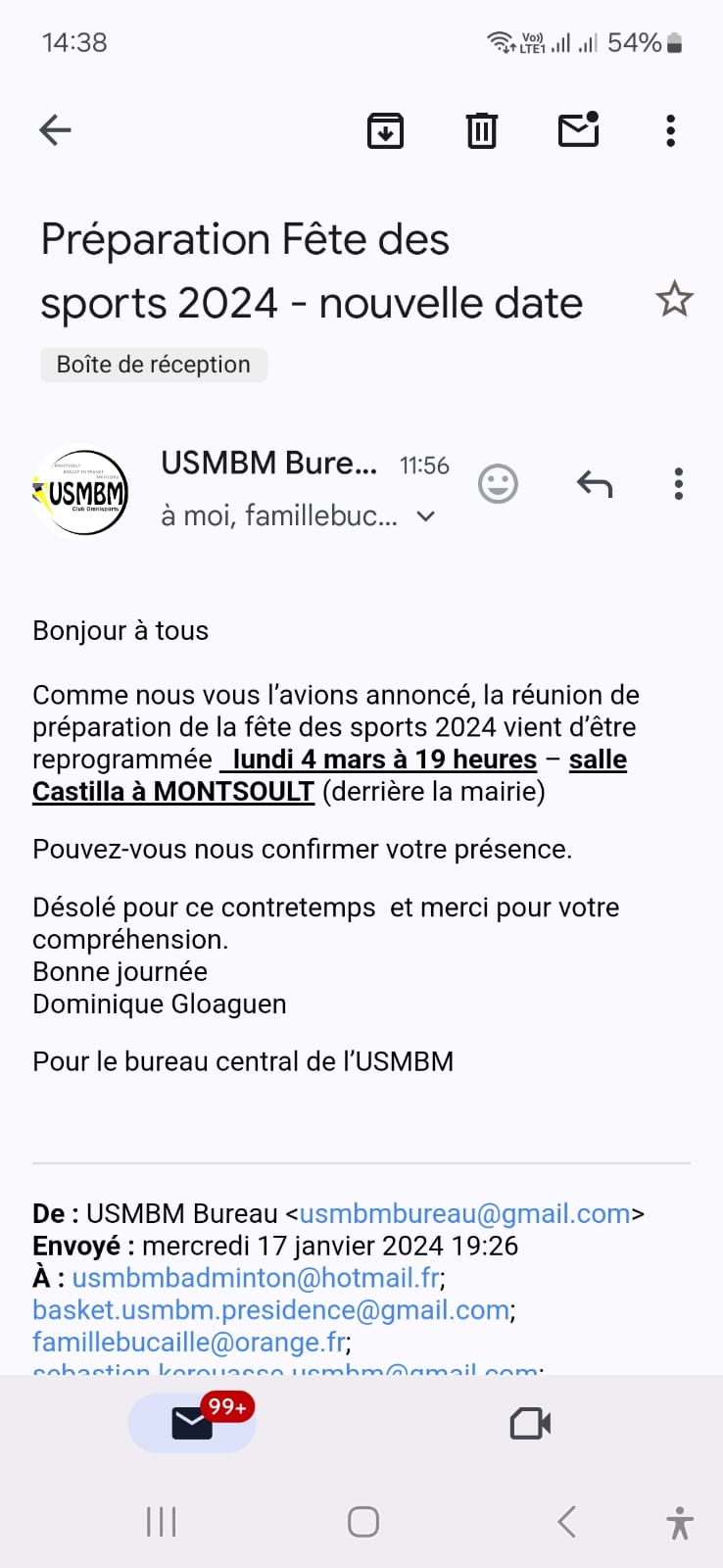Tap the usmbmbadminton@hotmail.fr link
The image size is (723, 1568).
[256, 1278]
